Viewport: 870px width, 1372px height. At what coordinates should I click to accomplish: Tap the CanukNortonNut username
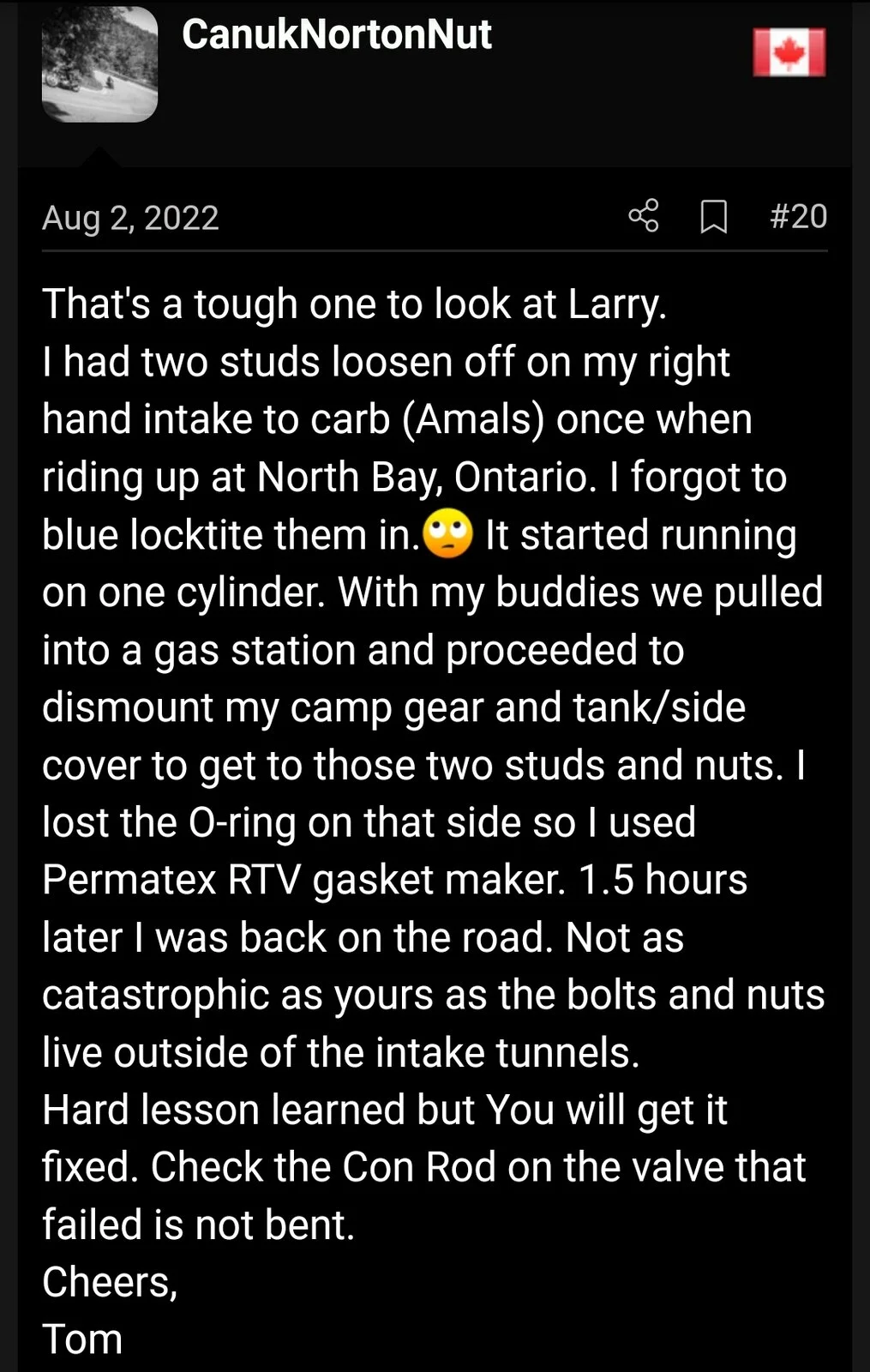(337, 35)
